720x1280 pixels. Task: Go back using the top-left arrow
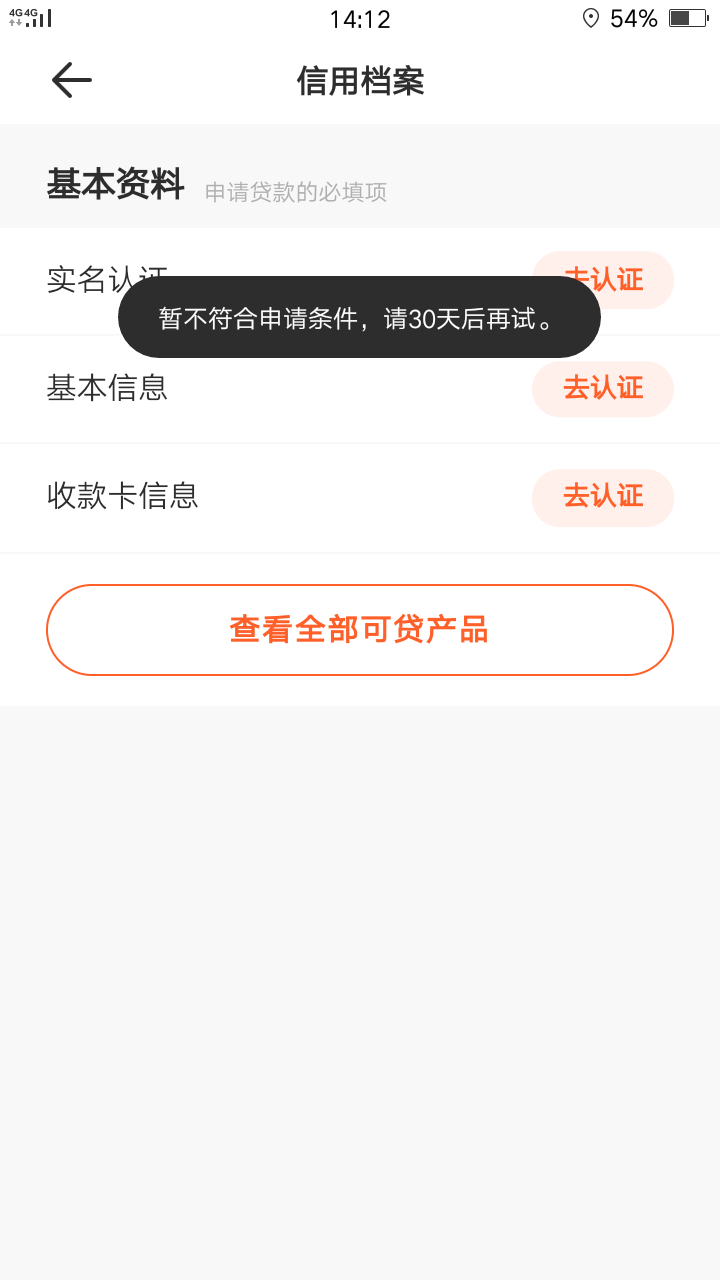pyautogui.click(x=72, y=80)
